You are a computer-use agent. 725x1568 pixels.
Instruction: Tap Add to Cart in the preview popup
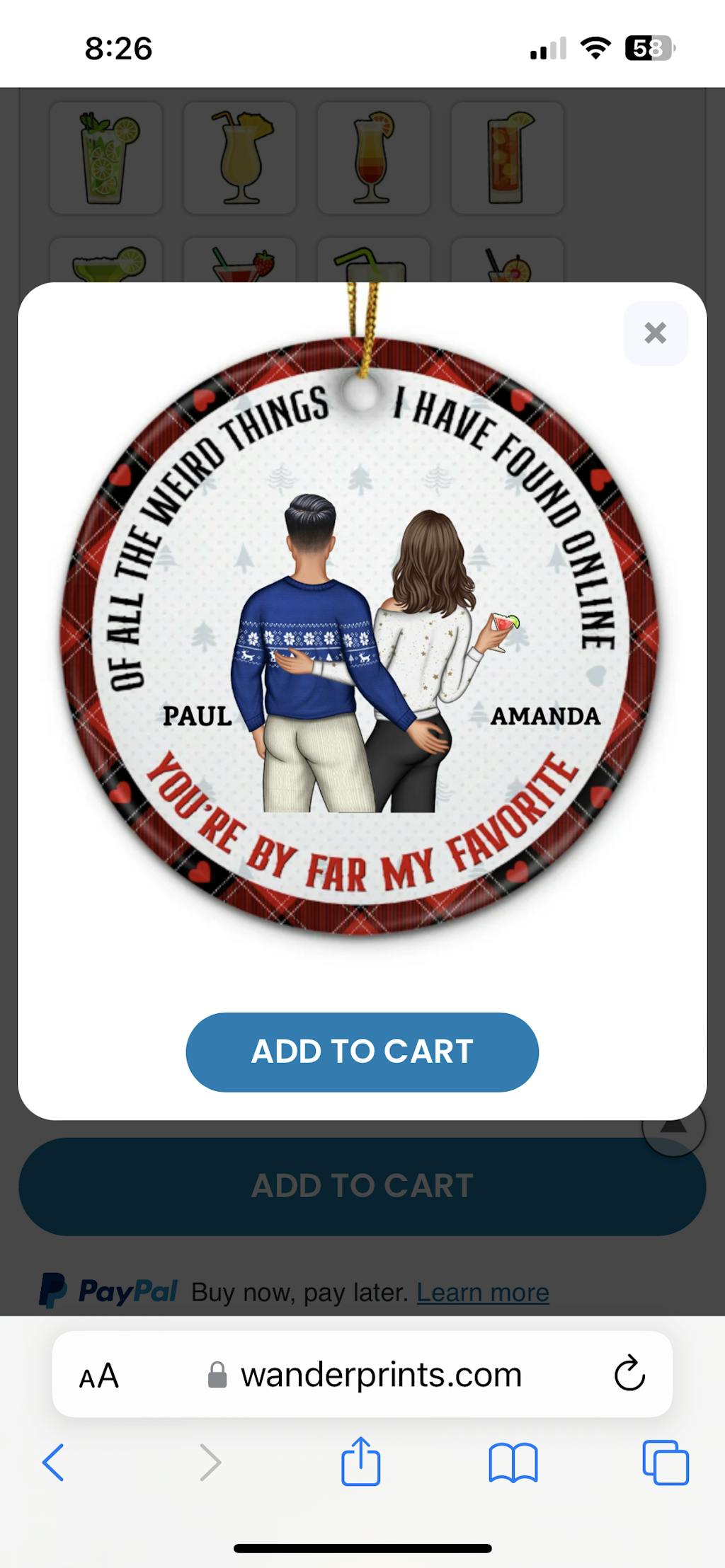pos(362,1051)
